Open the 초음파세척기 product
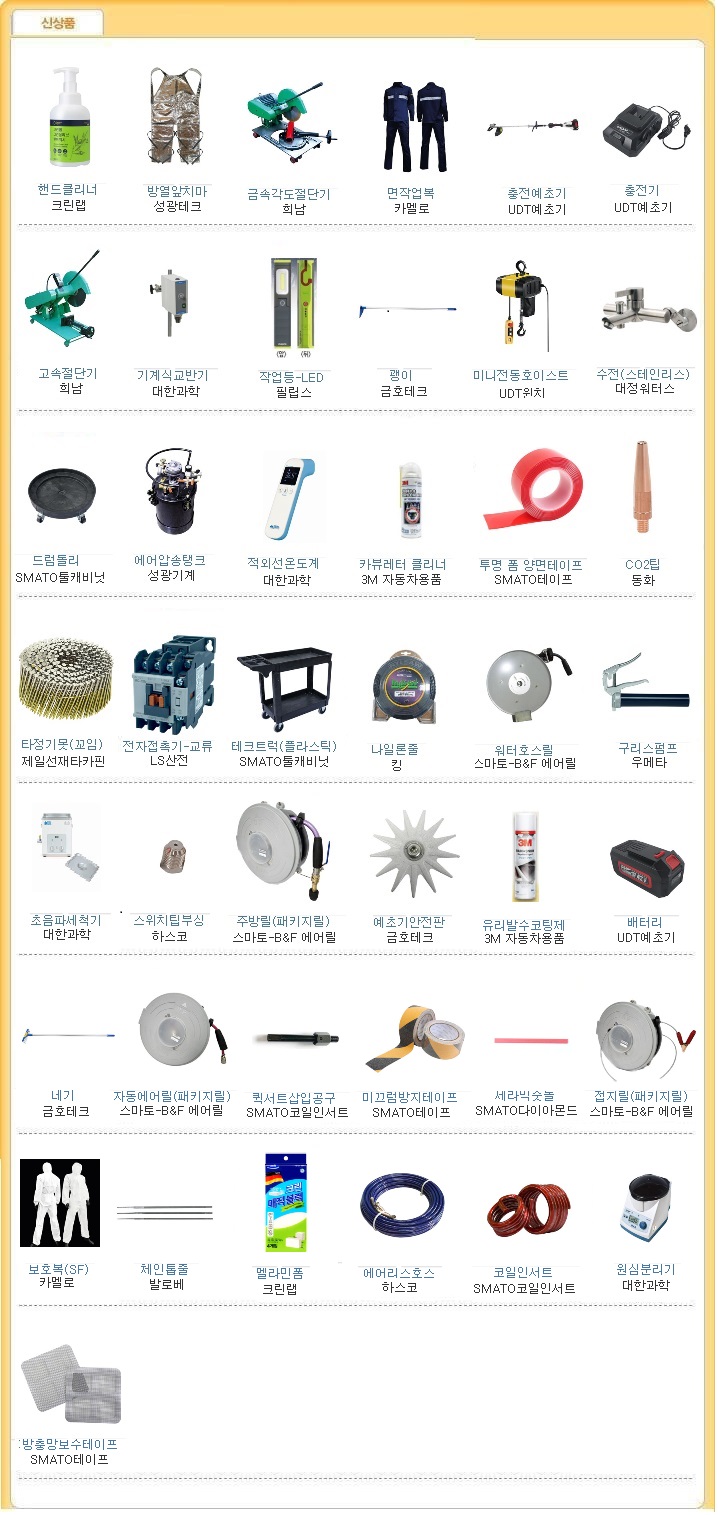718x1515 pixels. (66, 919)
